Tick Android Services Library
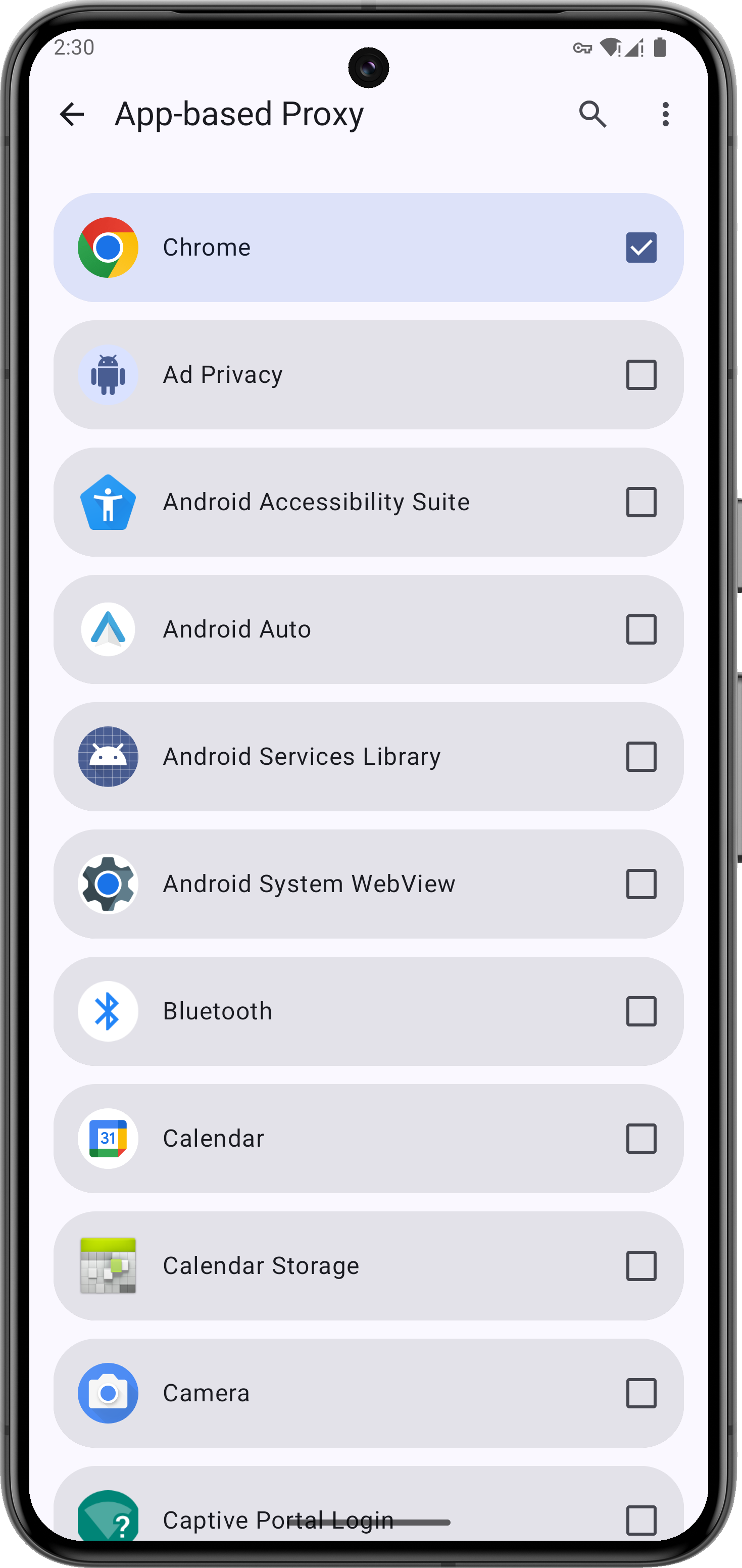 pyautogui.click(x=641, y=757)
